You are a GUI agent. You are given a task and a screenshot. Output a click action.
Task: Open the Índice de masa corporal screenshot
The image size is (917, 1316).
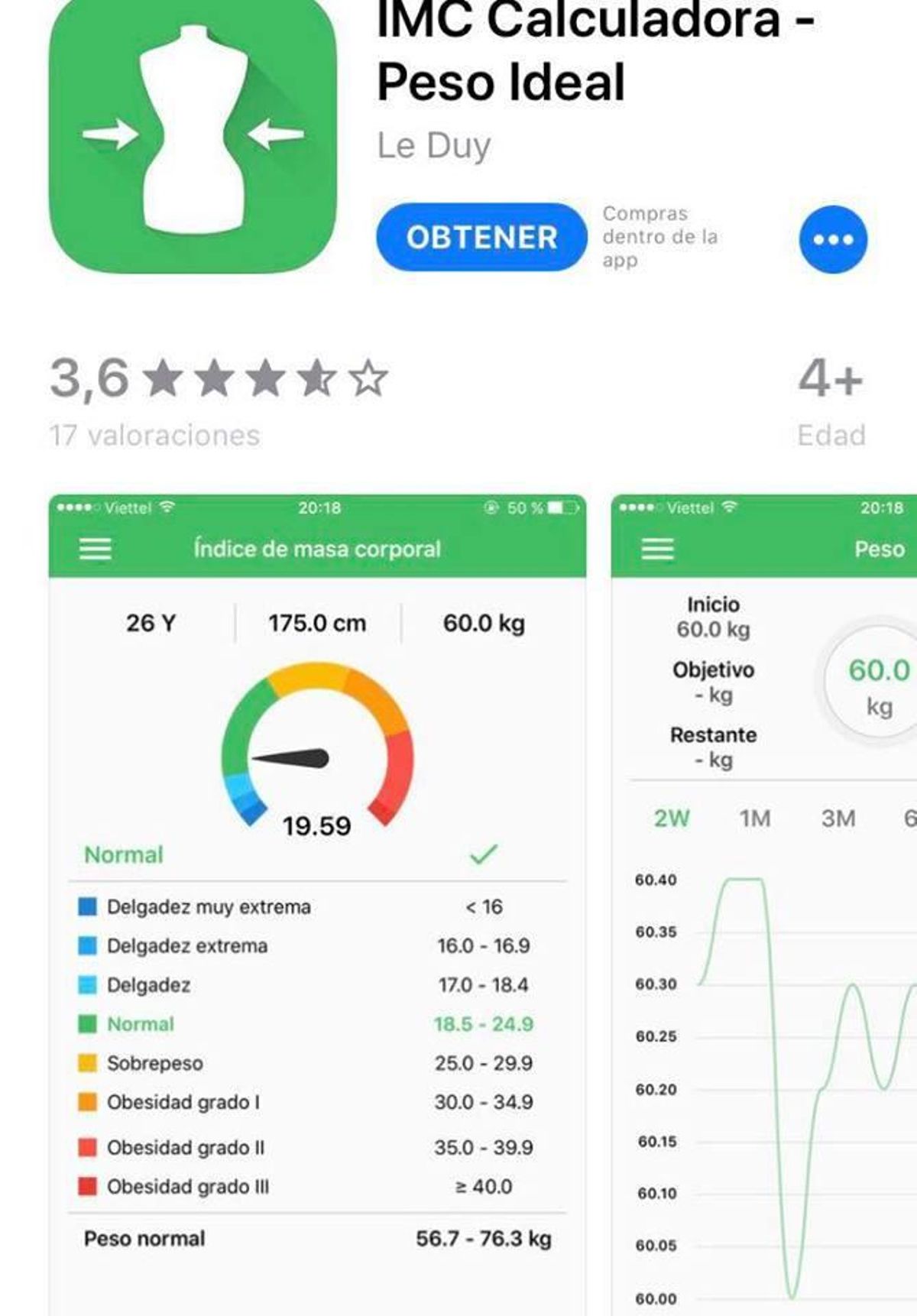(x=317, y=902)
